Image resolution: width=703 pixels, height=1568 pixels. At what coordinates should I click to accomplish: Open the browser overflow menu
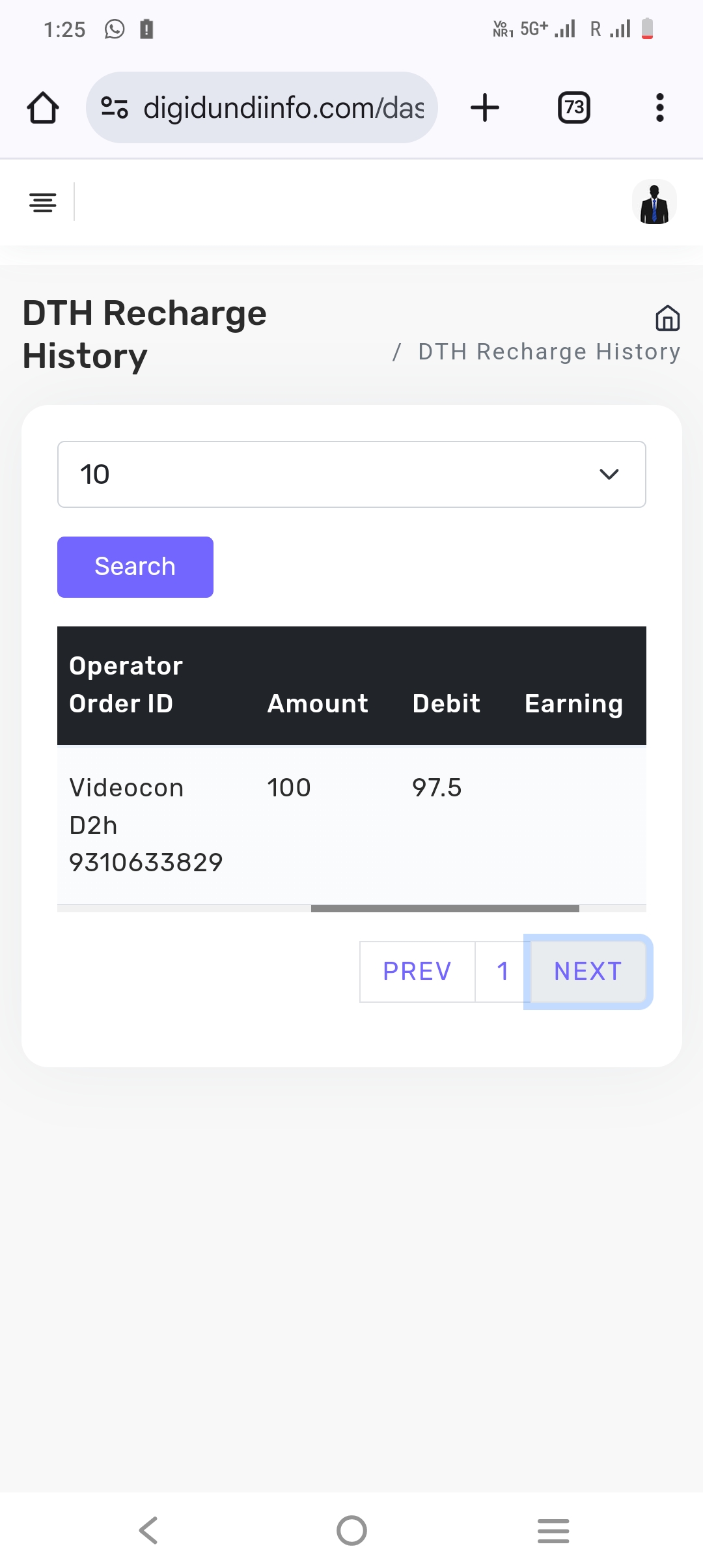[x=660, y=107]
